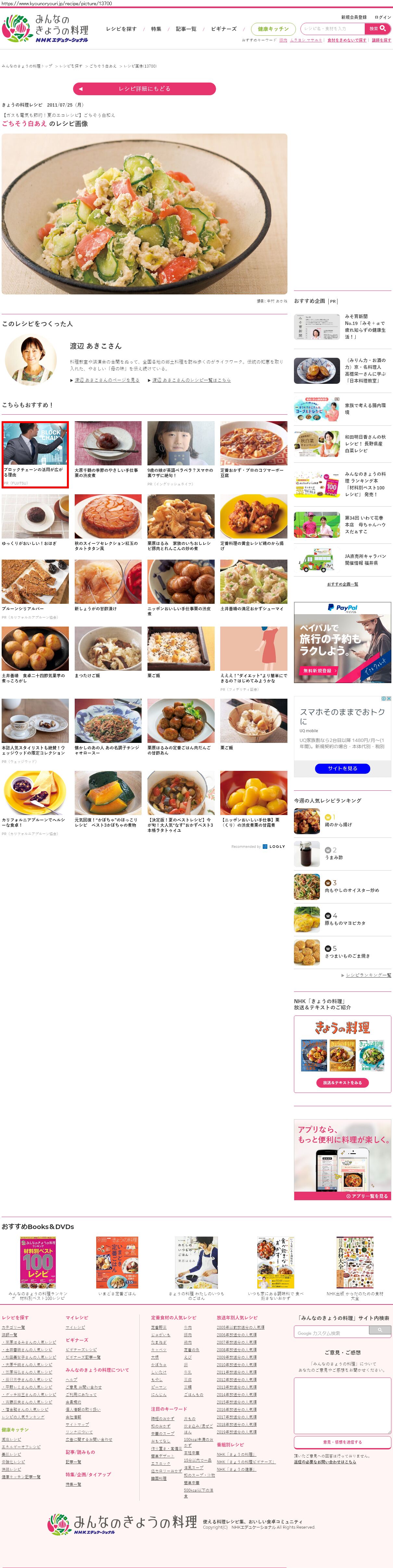
Task: Tap the ログイン link
Action: [x=383, y=17]
